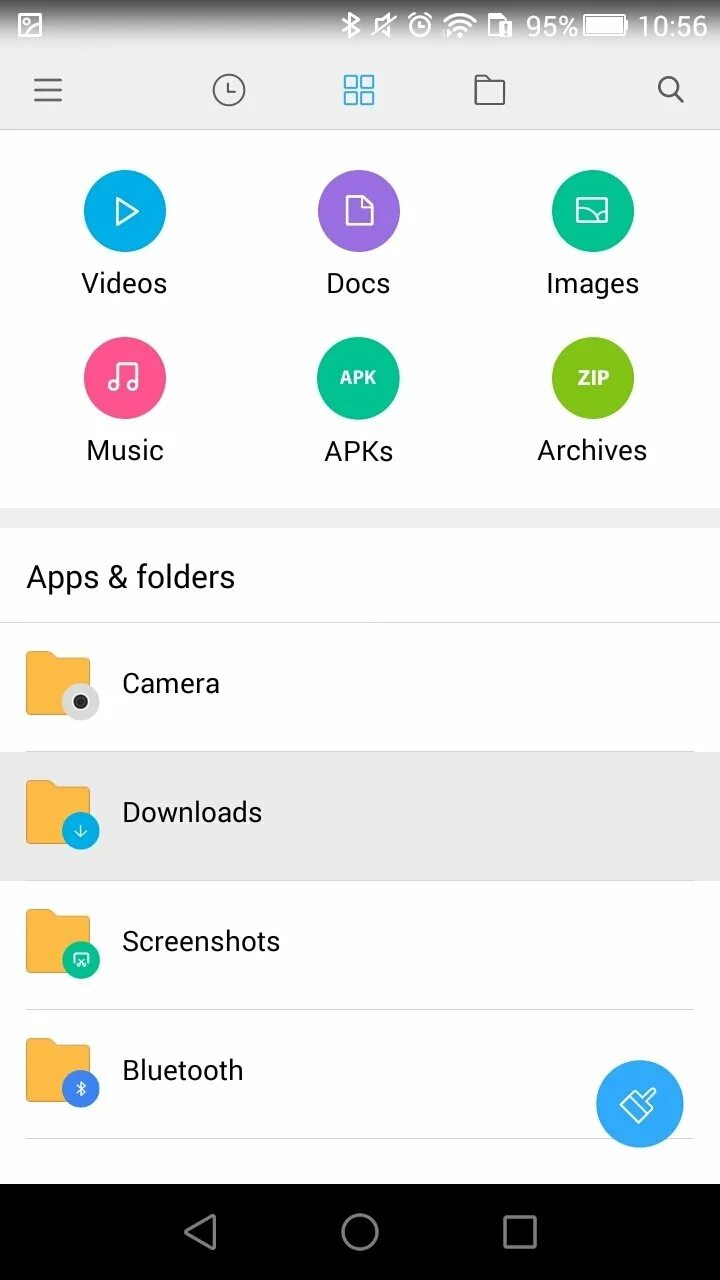Show recent apps from the navigation bar
The width and height of the screenshot is (720, 1280).
click(519, 1232)
